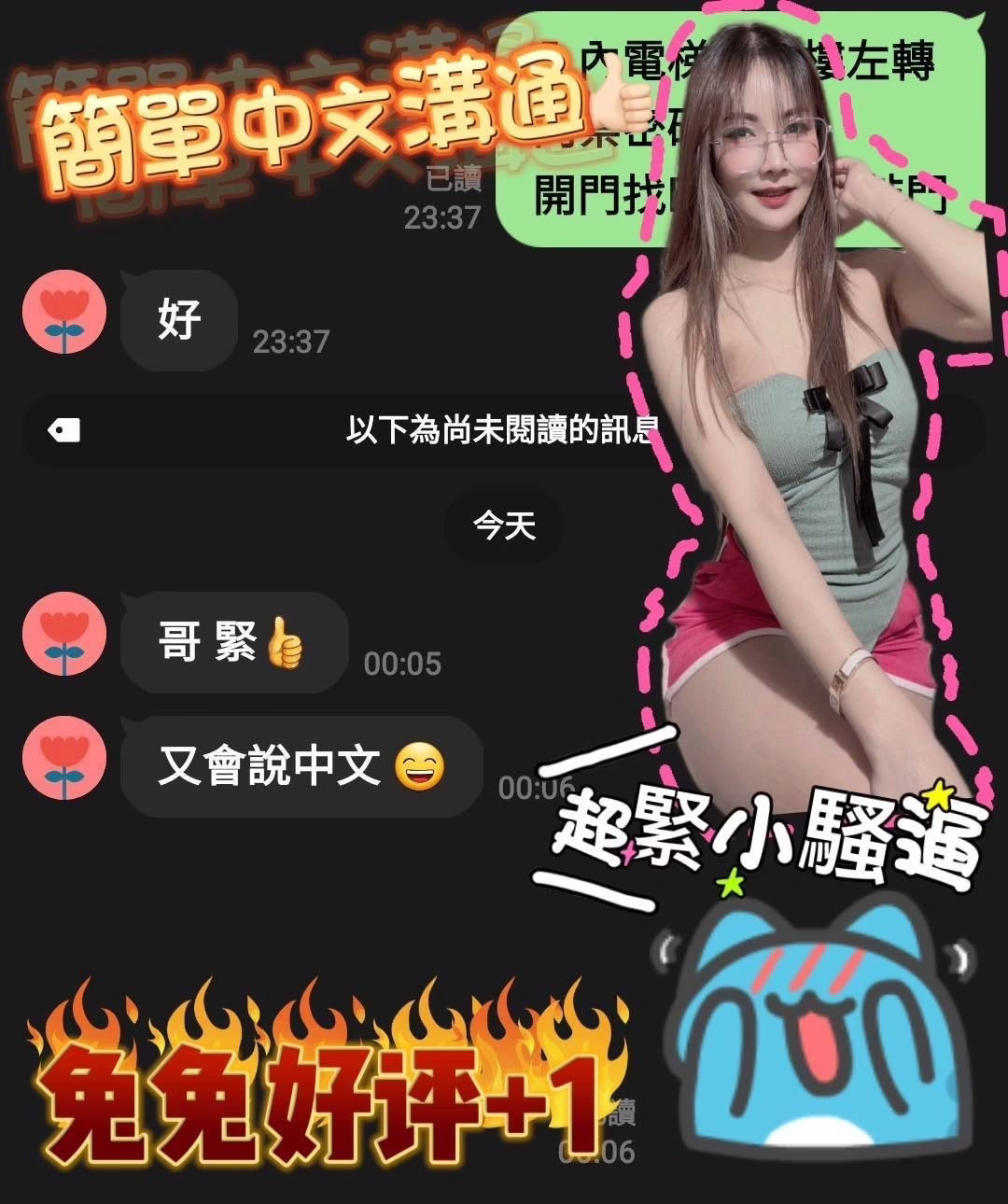
Task: Toggle unread mode via the divider bar
Action: pos(504,428)
